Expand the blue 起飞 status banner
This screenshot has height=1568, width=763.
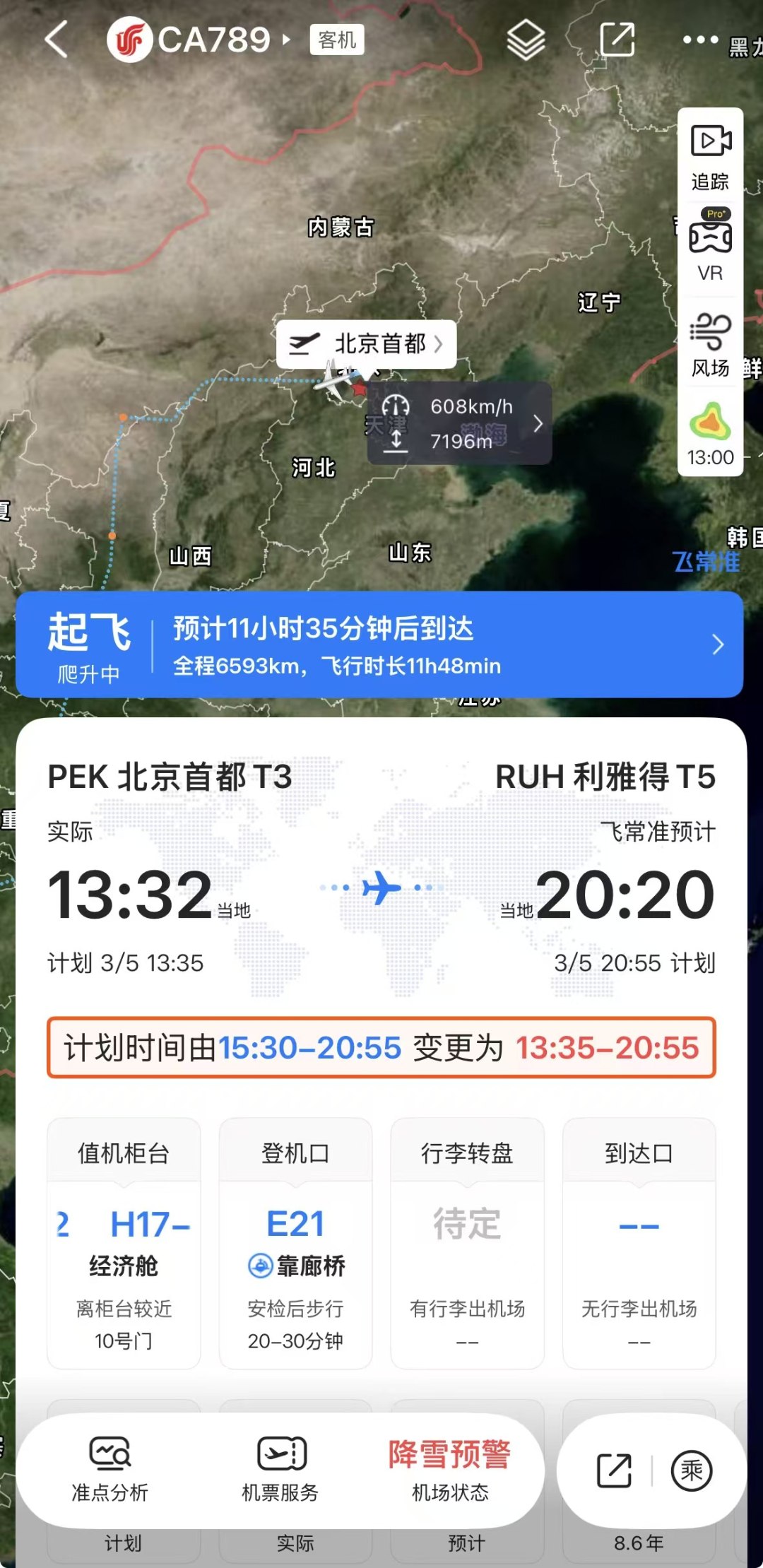(719, 645)
